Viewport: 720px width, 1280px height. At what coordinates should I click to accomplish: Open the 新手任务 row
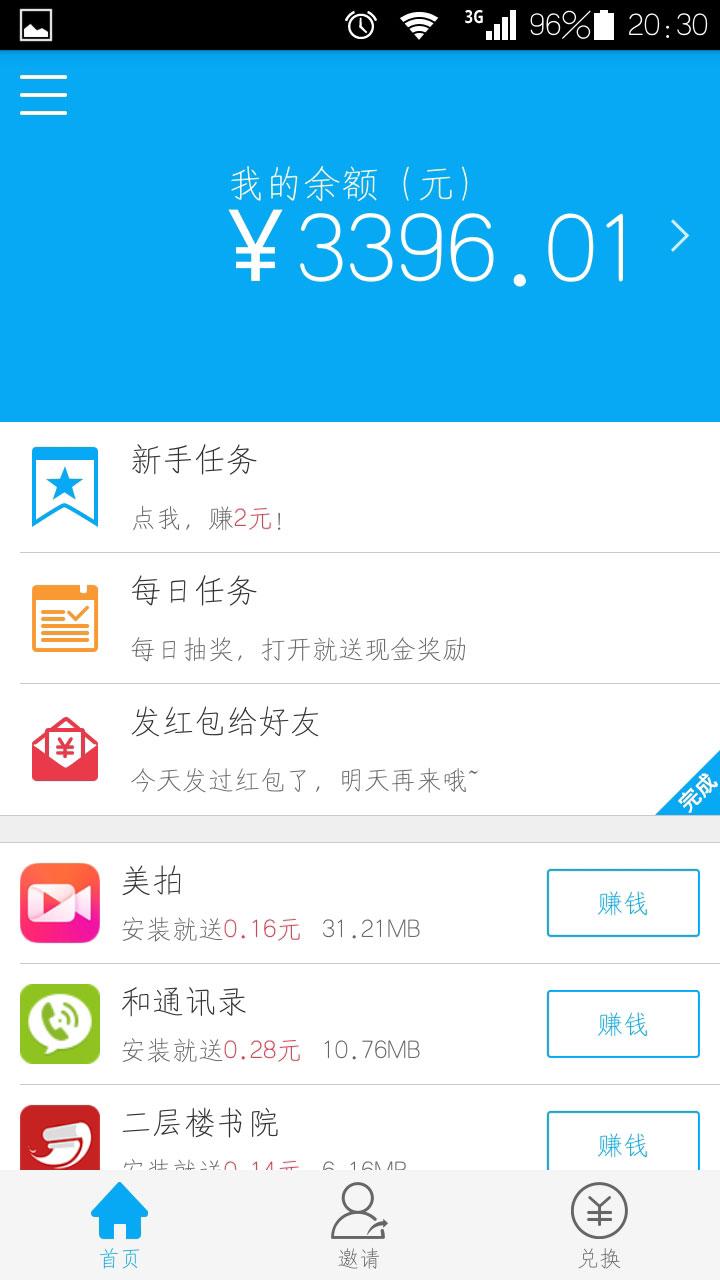(x=360, y=487)
